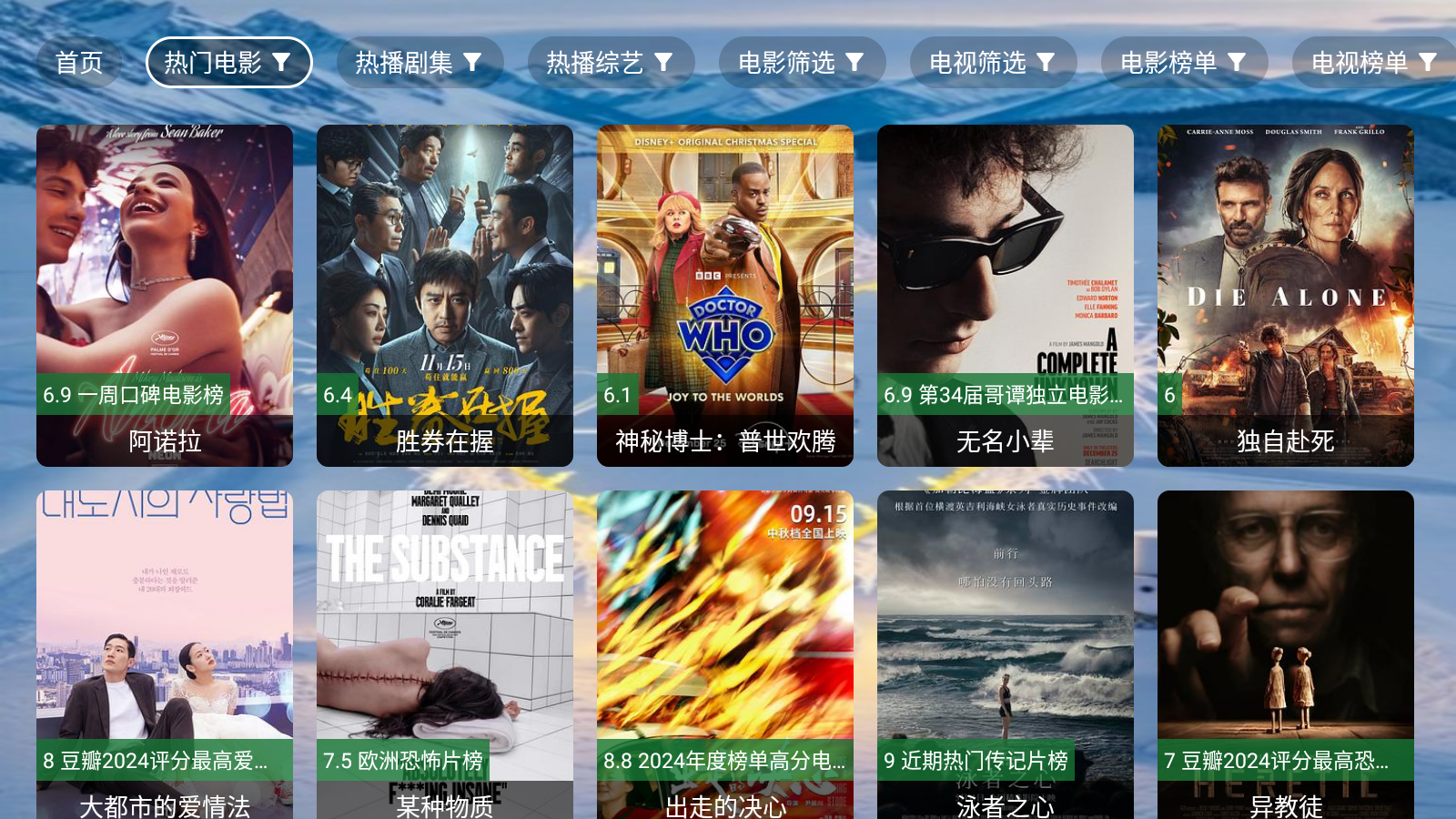This screenshot has height=819, width=1456.
Task: Open the movie 大都市的爱情法
Action: [x=165, y=653]
